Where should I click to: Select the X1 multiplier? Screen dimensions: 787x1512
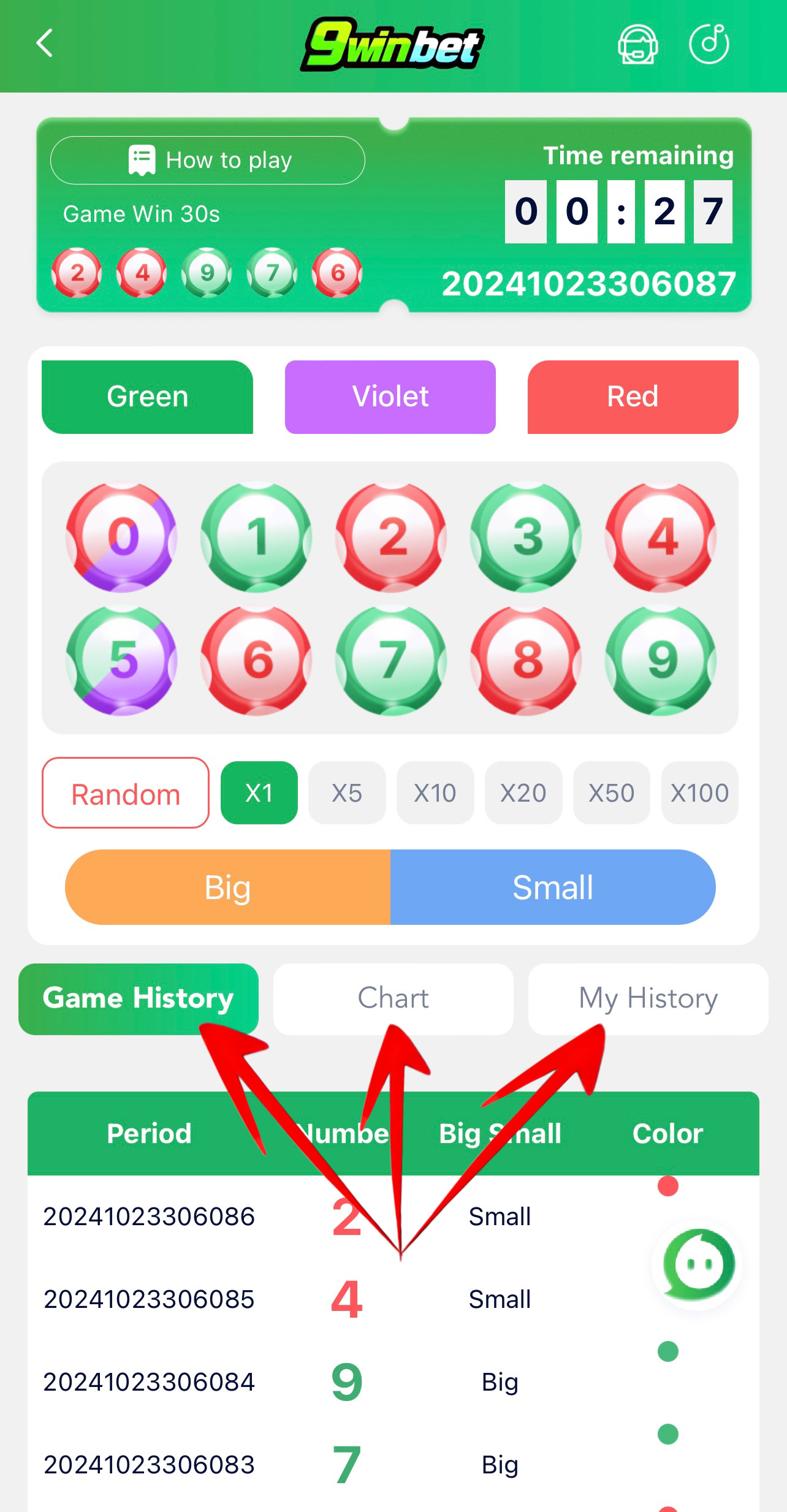pos(259,793)
